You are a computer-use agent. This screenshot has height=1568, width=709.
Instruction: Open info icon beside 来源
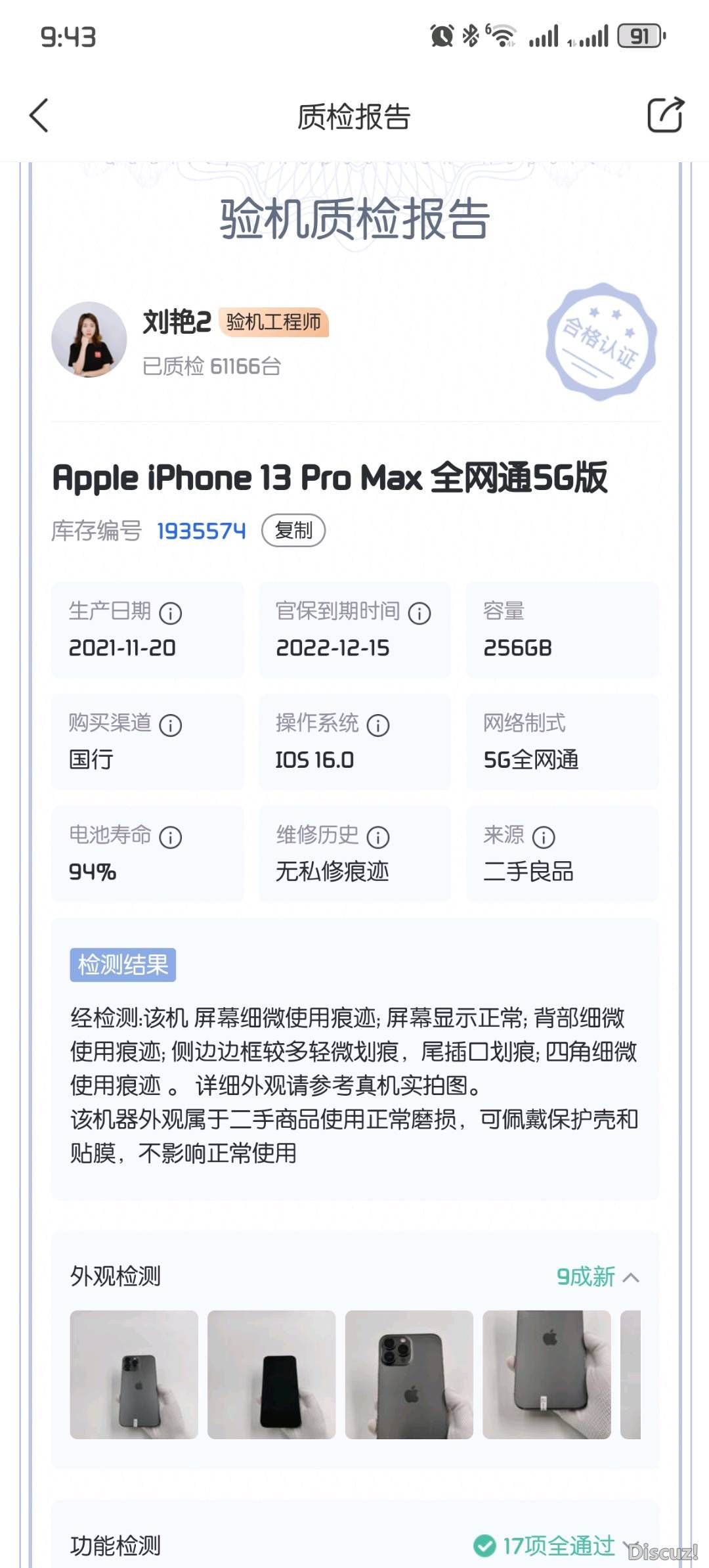click(544, 837)
